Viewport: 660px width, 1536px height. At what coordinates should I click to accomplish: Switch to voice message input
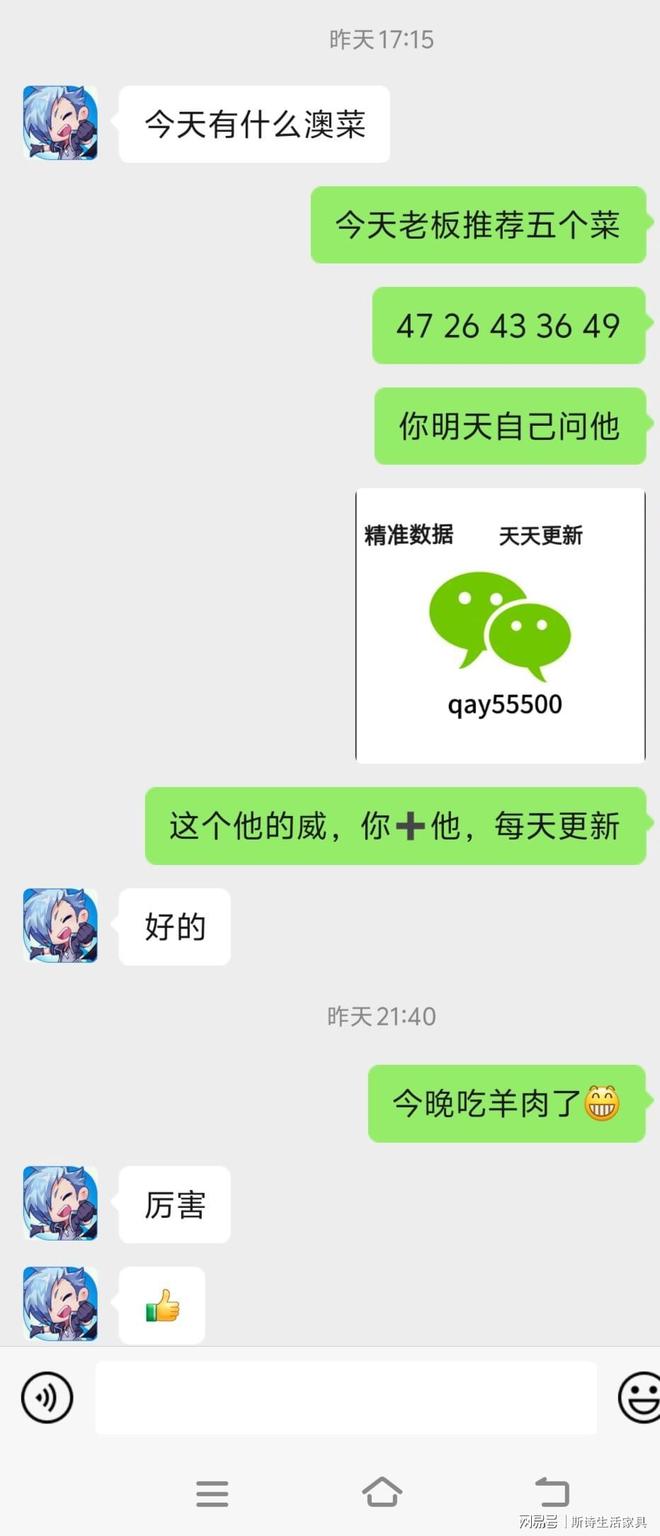click(x=47, y=1396)
